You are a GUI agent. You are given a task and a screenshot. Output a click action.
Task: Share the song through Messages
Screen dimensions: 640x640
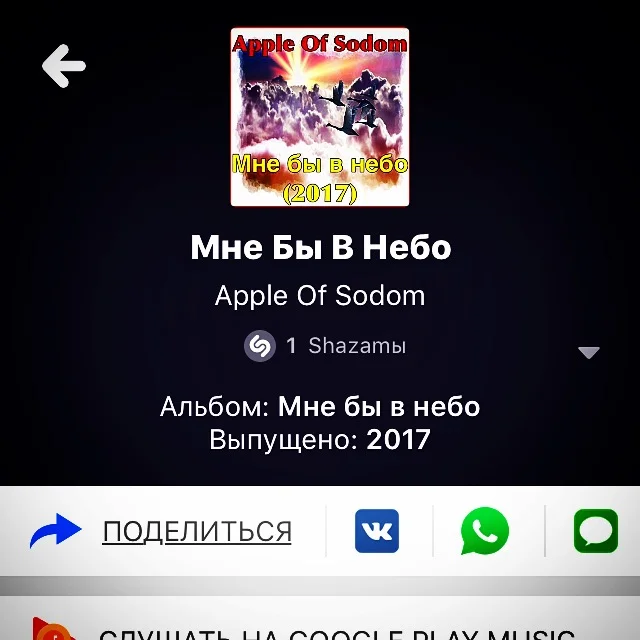pos(596,531)
